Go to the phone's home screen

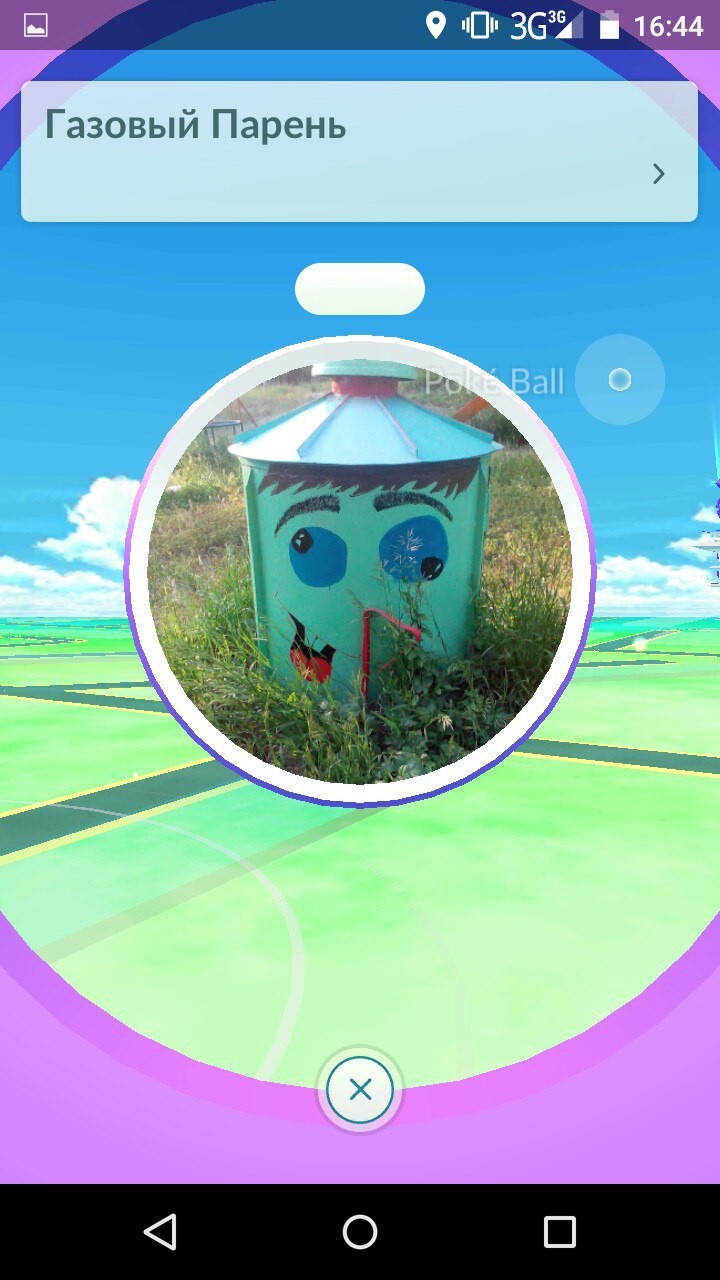click(x=360, y=1232)
